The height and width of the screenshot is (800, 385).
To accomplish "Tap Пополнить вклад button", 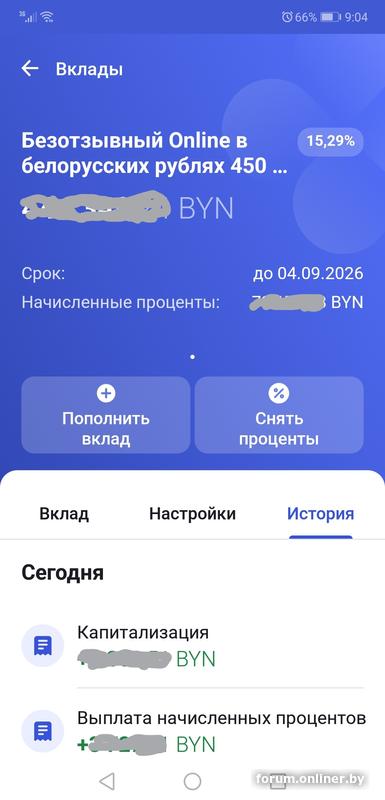I will (x=106, y=415).
